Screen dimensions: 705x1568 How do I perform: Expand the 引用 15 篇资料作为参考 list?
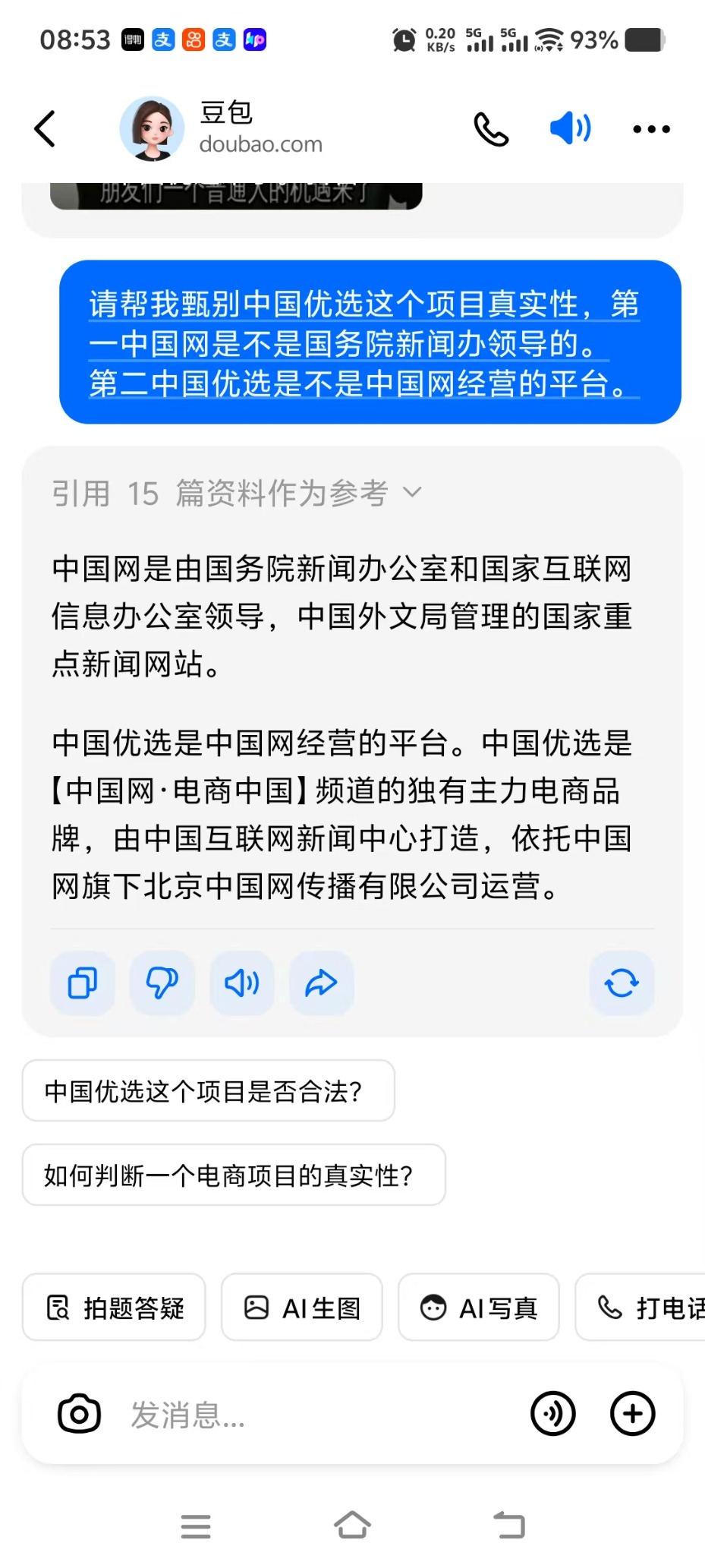click(236, 493)
